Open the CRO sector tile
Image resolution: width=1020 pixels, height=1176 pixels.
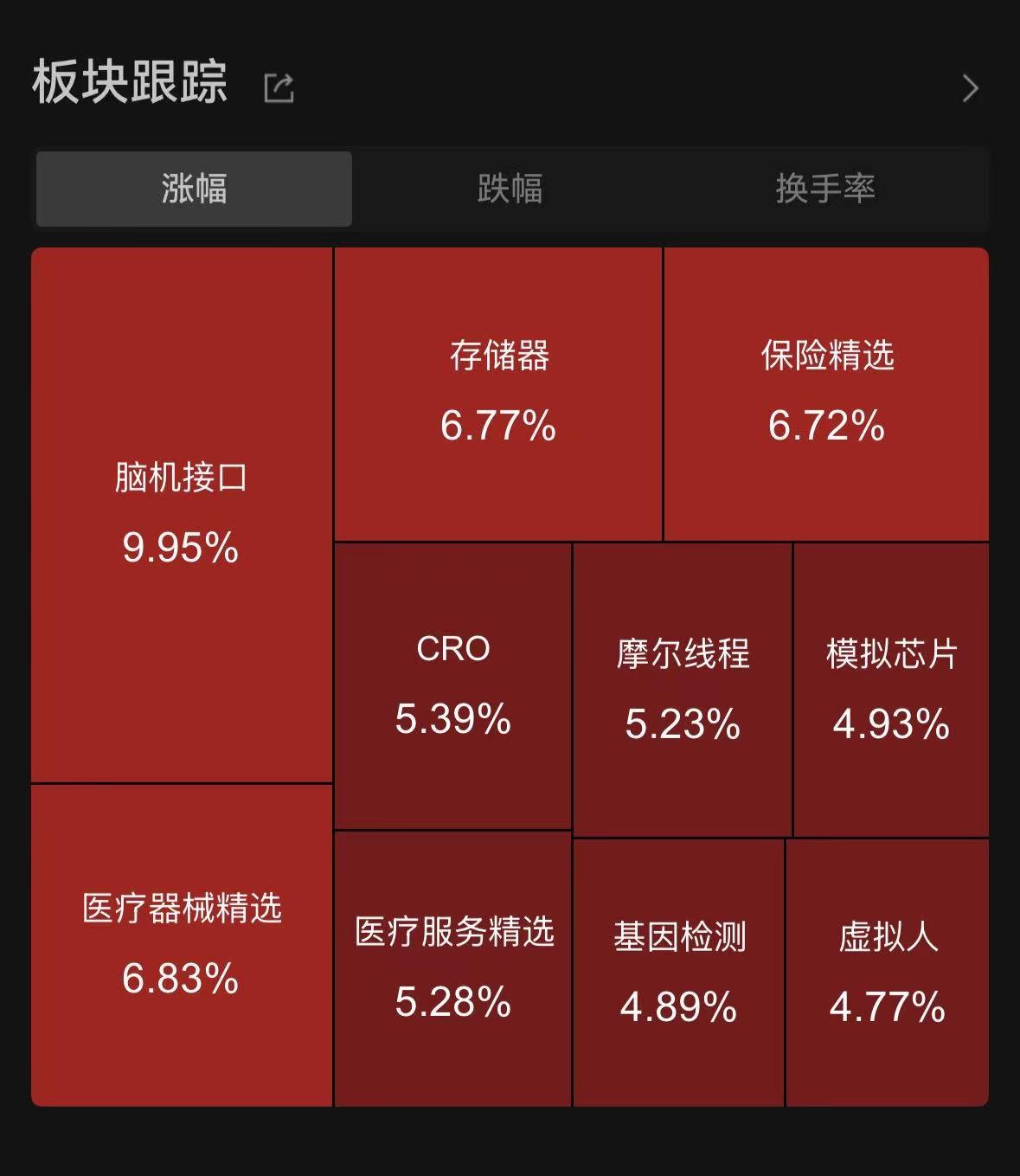click(452, 685)
